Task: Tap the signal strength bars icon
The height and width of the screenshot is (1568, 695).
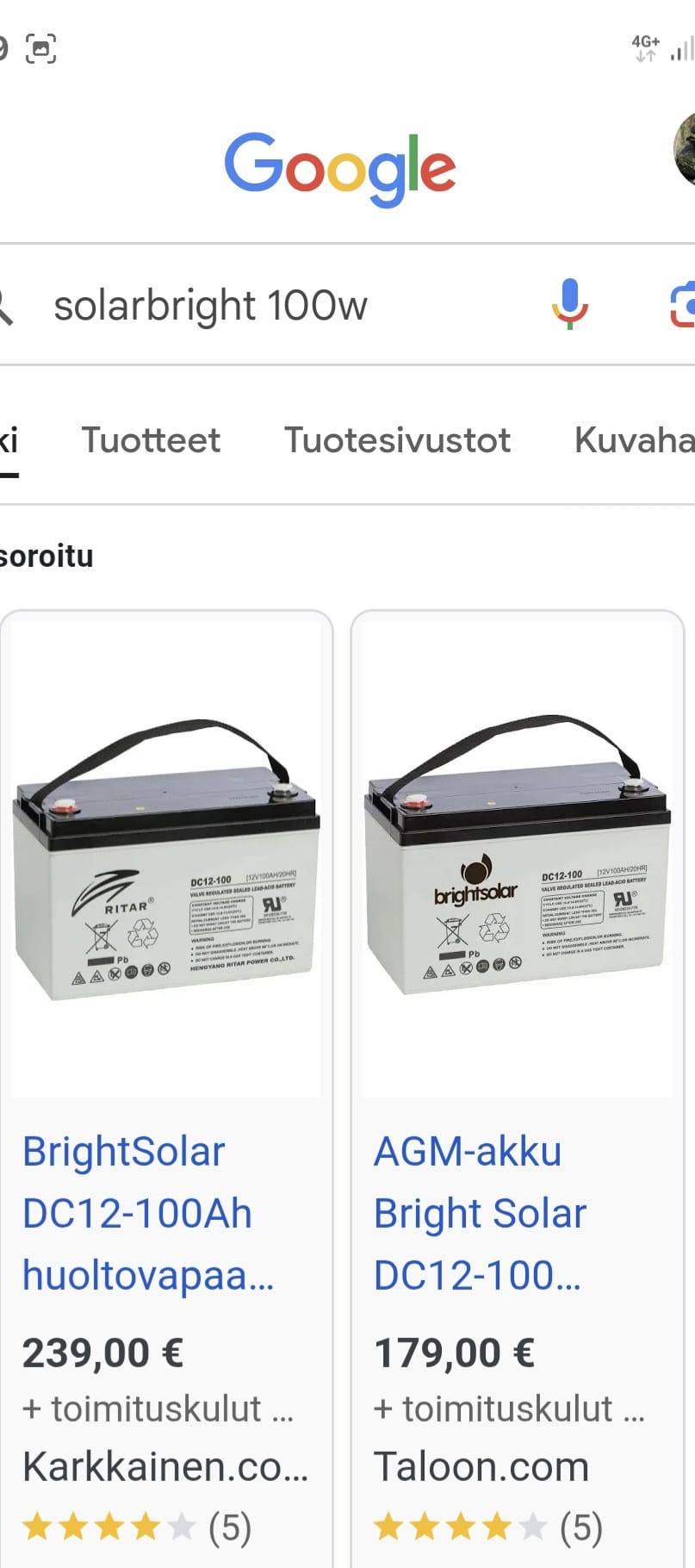Action: 679,52
